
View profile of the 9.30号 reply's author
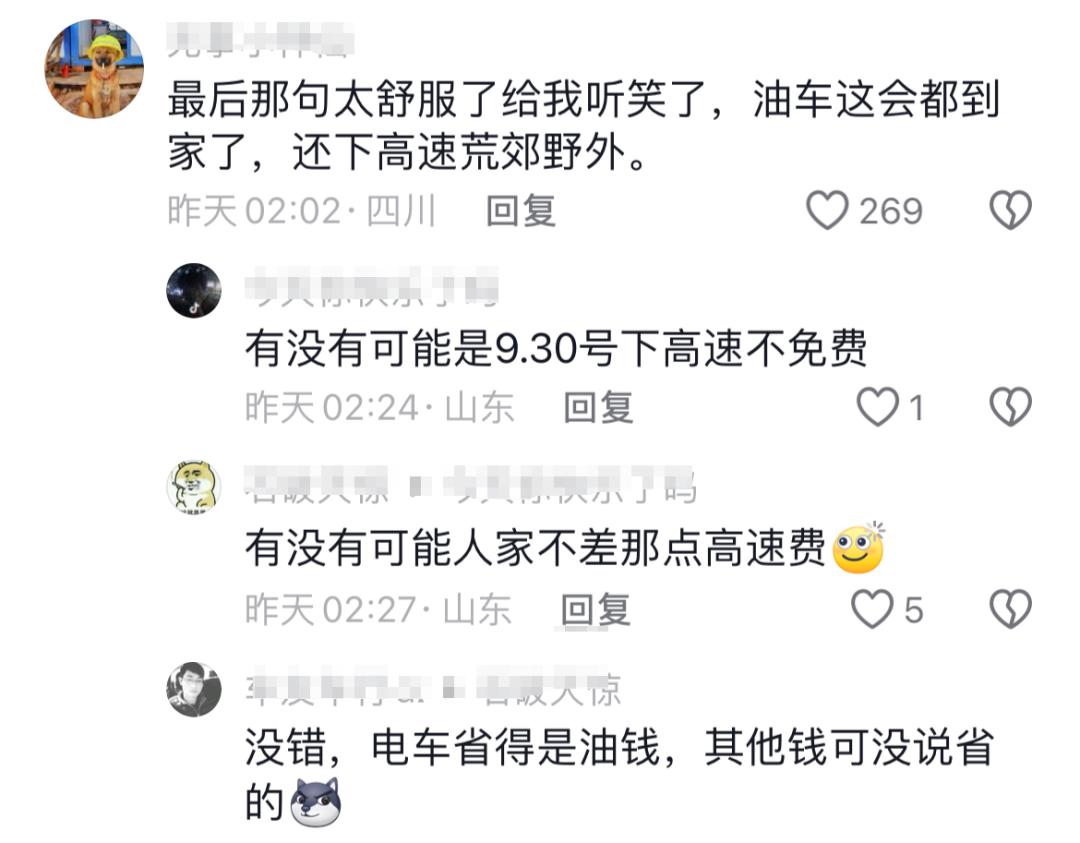(x=193, y=291)
